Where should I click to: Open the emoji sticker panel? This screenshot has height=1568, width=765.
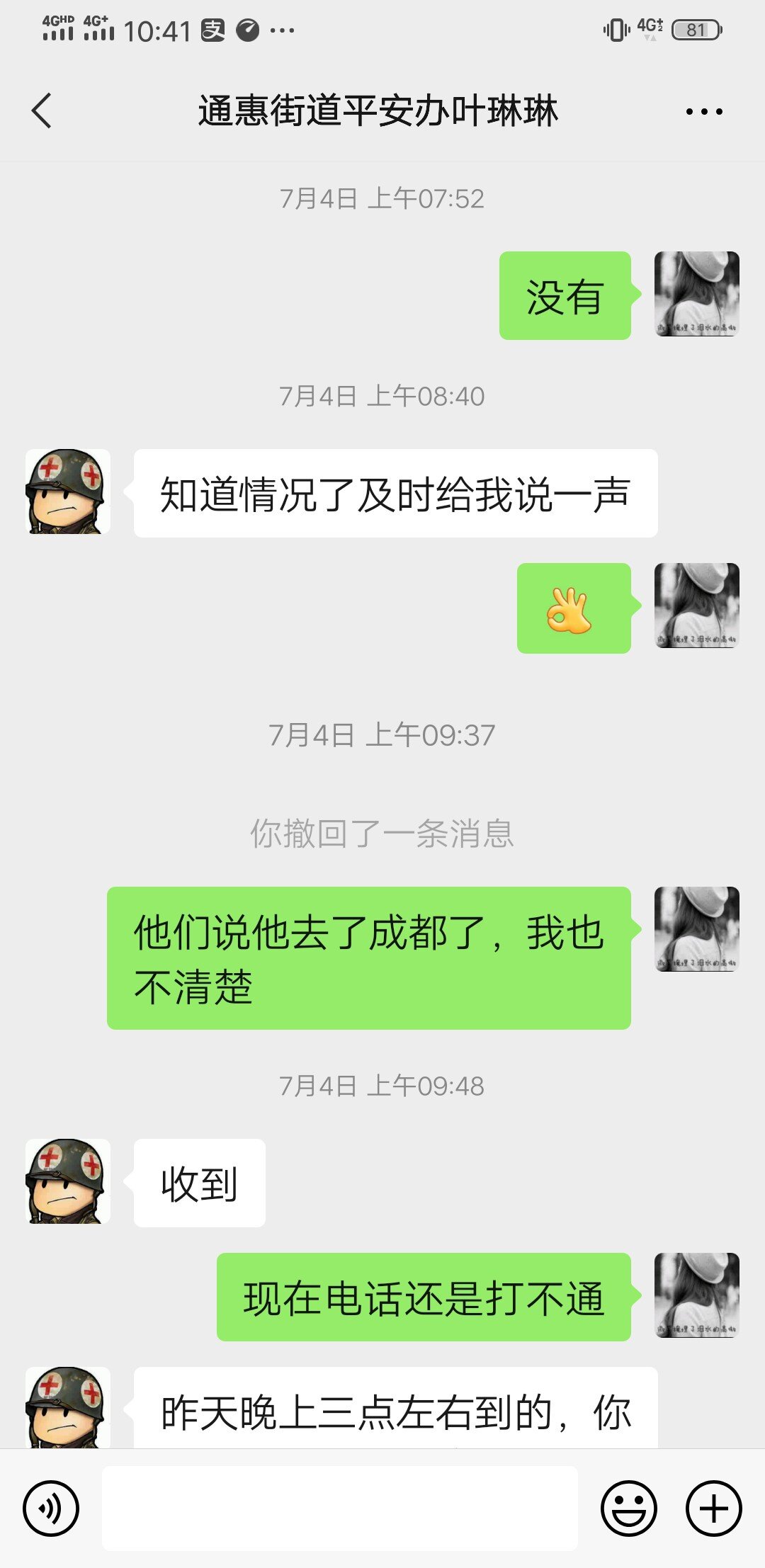(628, 1509)
